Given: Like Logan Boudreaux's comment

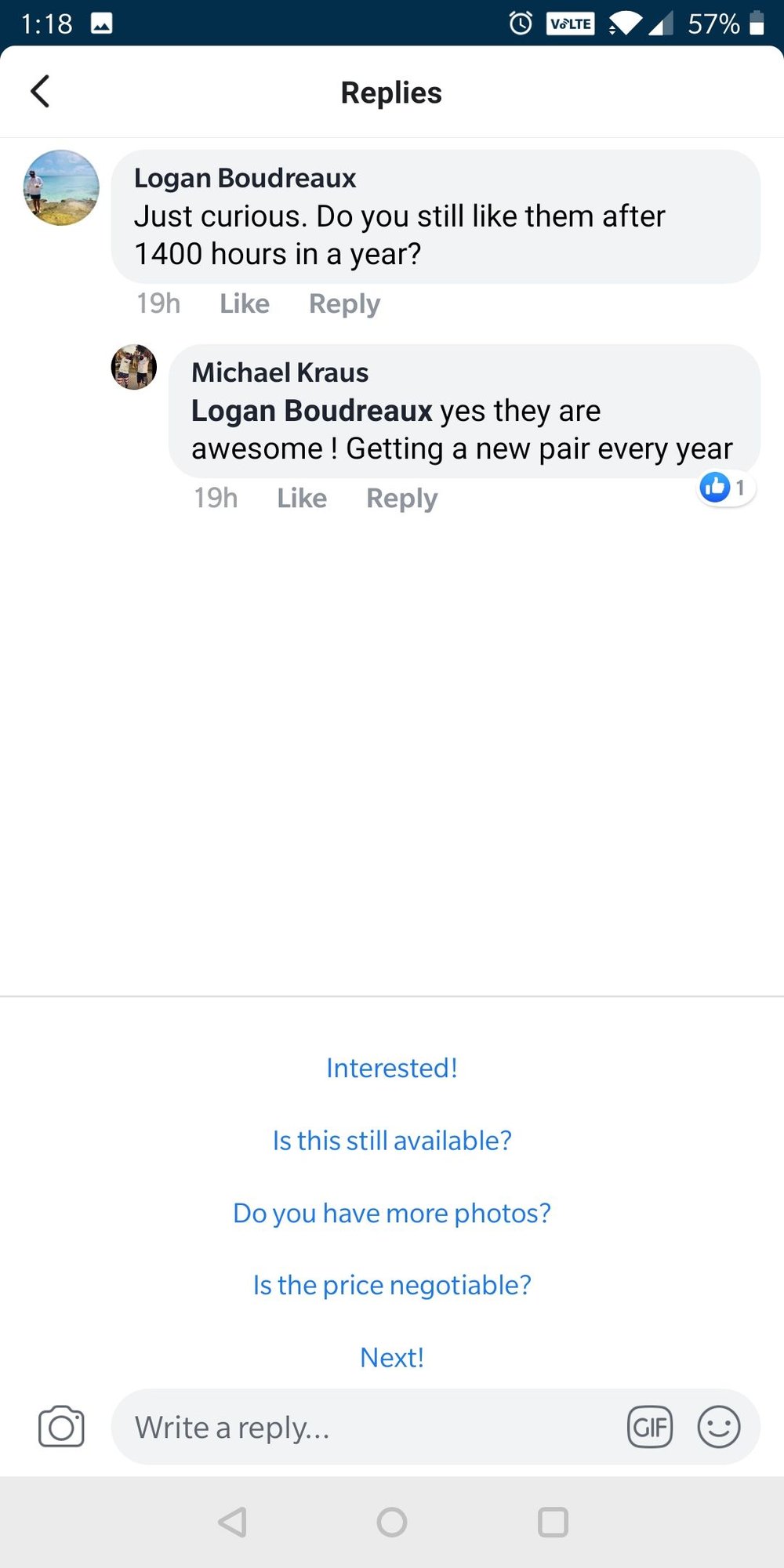Looking at the screenshot, I should tap(244, 303).
